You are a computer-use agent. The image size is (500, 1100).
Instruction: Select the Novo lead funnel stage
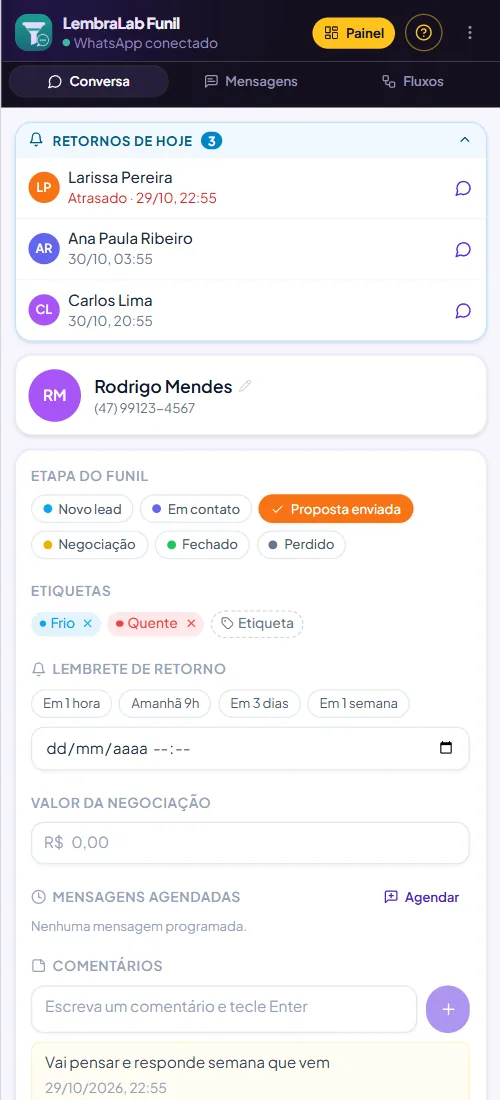click(x=82, y=509)
